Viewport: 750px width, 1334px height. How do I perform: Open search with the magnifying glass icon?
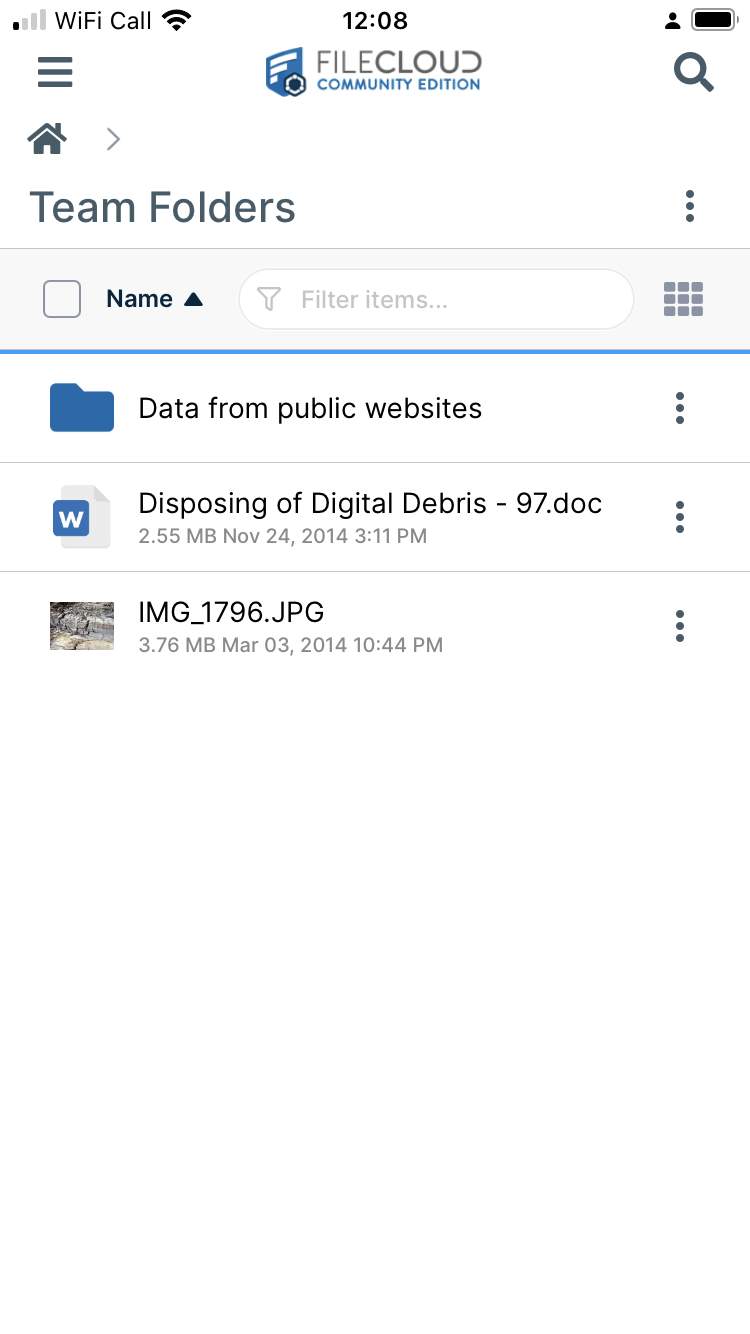click(694, 72)
